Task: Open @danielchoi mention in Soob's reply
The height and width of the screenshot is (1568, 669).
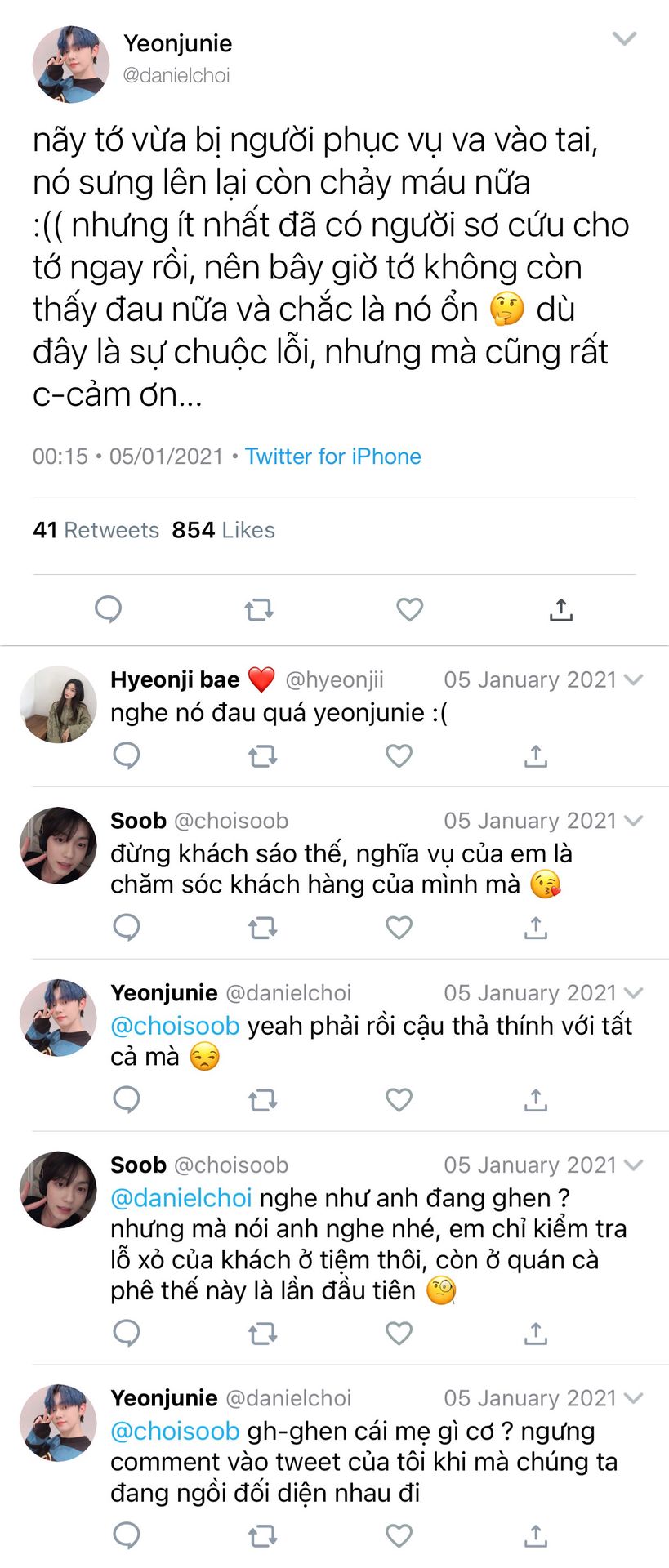Action: point(181,1198)
